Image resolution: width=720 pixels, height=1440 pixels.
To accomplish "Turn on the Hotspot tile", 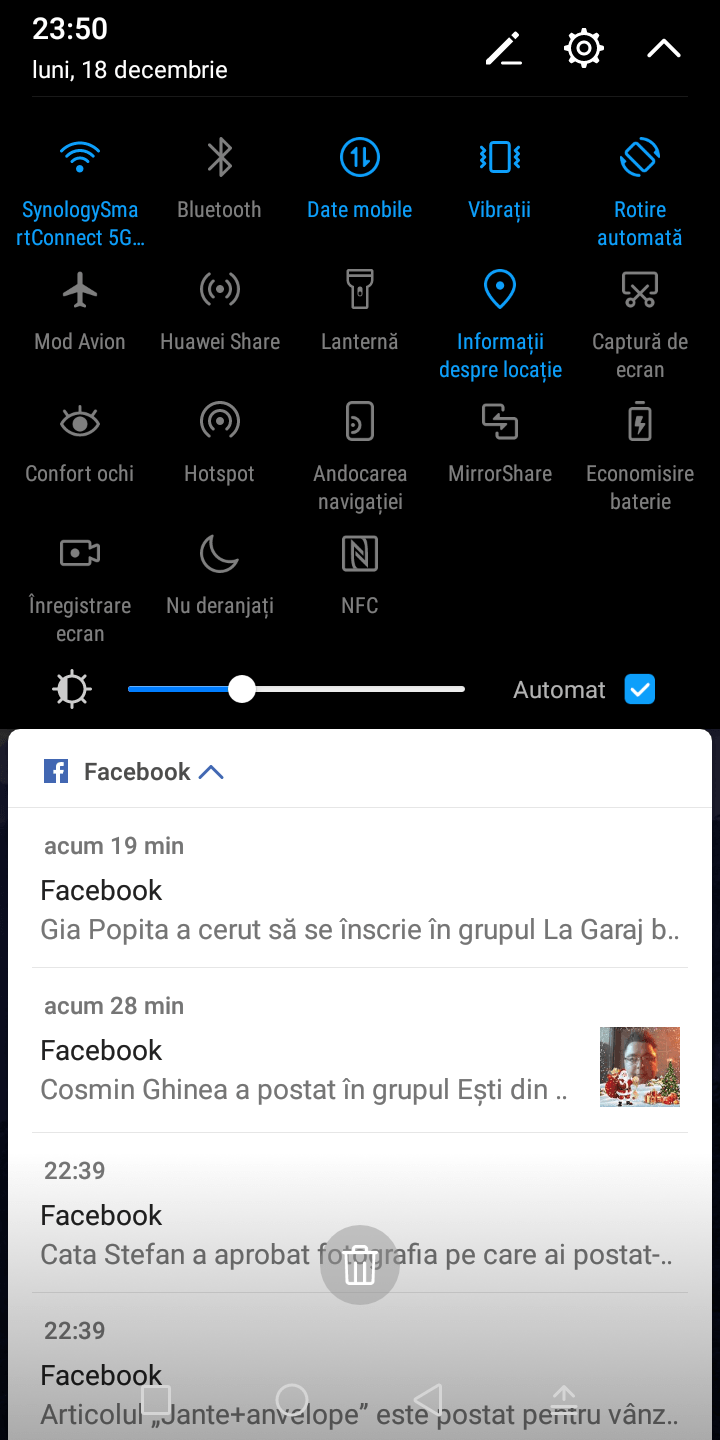I will [219, 423].
